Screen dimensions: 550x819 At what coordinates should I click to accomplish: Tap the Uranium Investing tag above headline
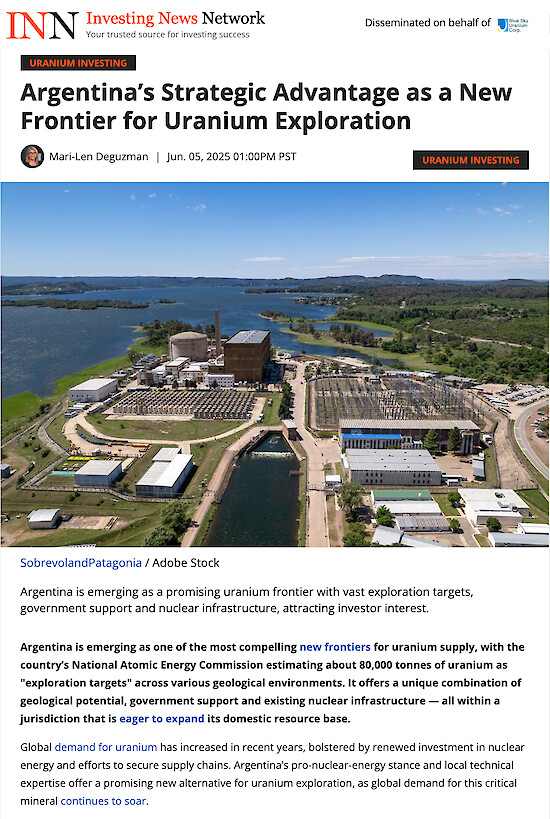pos(78,63)
